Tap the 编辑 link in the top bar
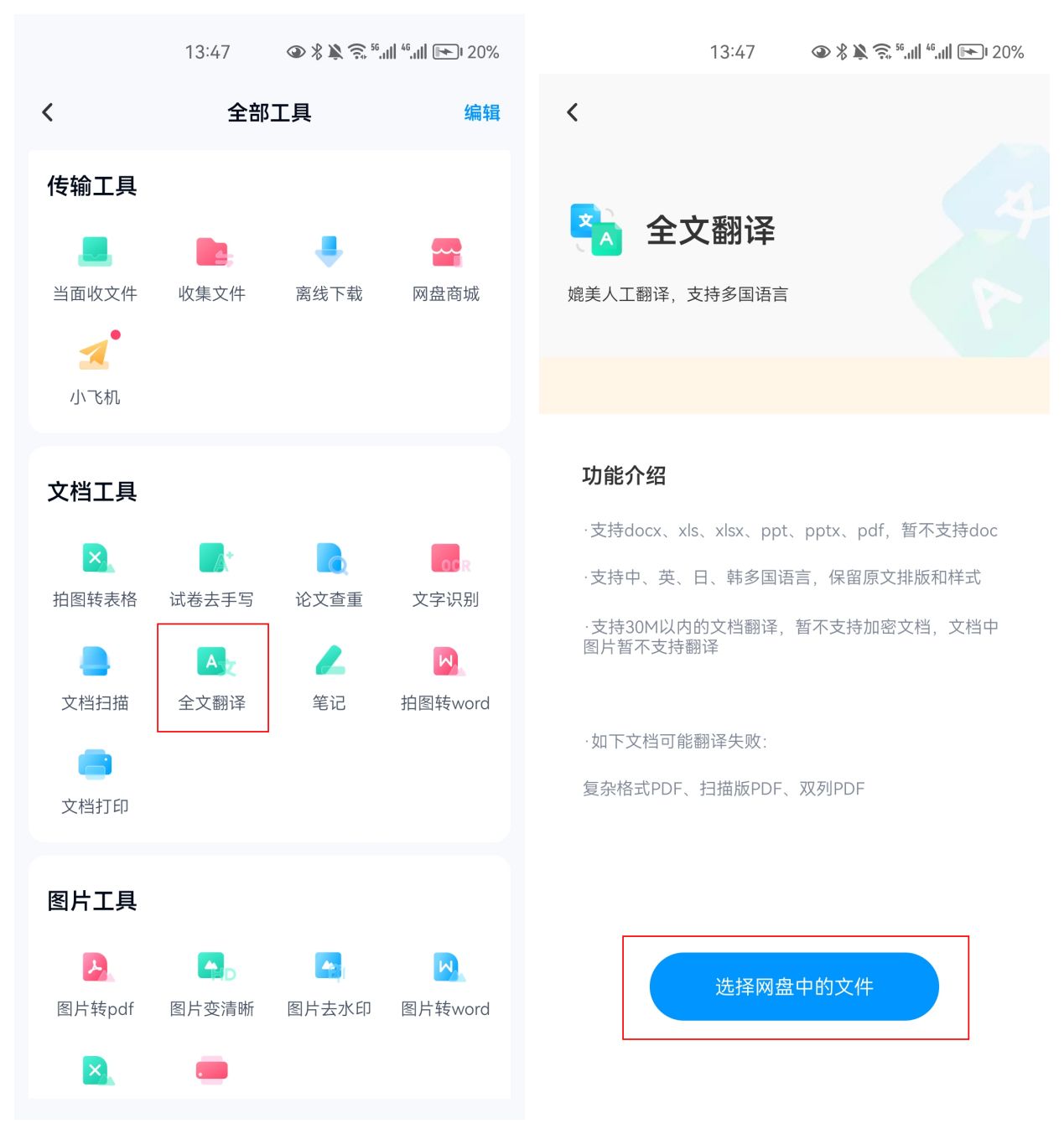 tap(482, 112)
